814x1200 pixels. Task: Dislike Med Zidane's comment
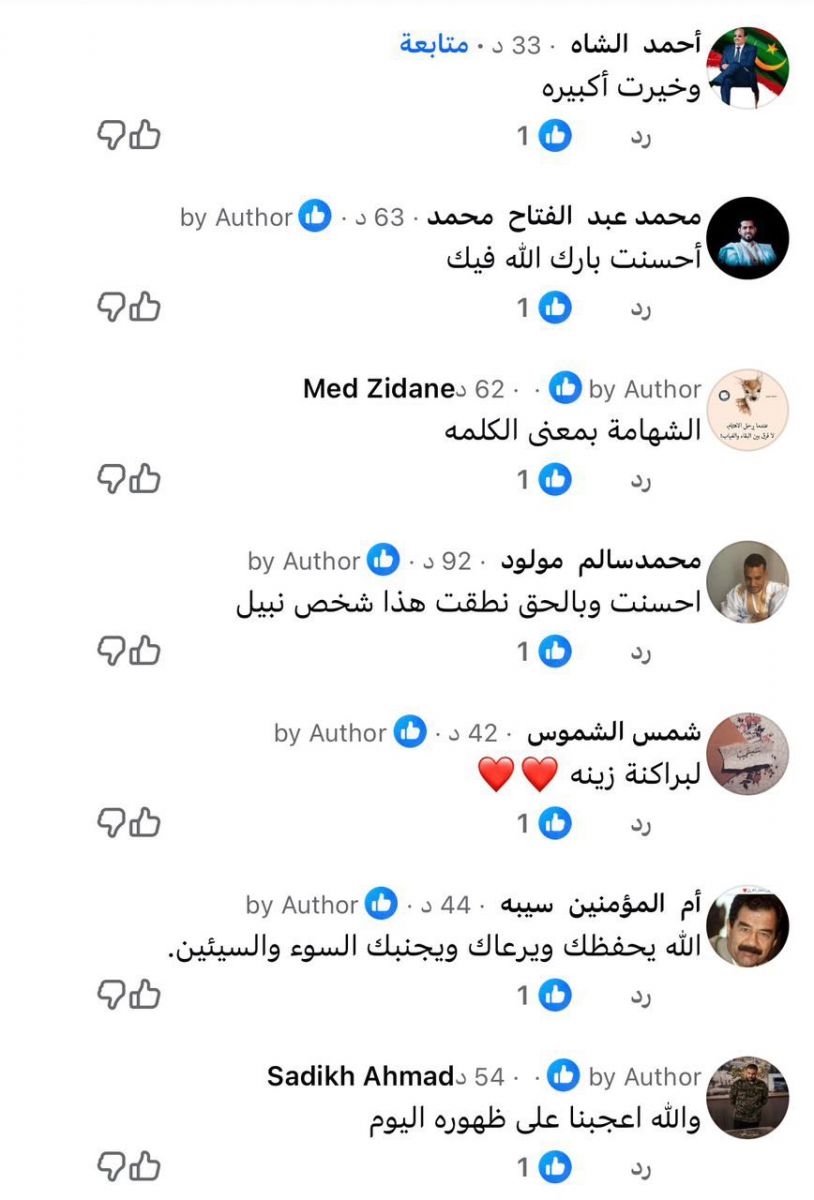pyautogui.click(x=109, y=478)
